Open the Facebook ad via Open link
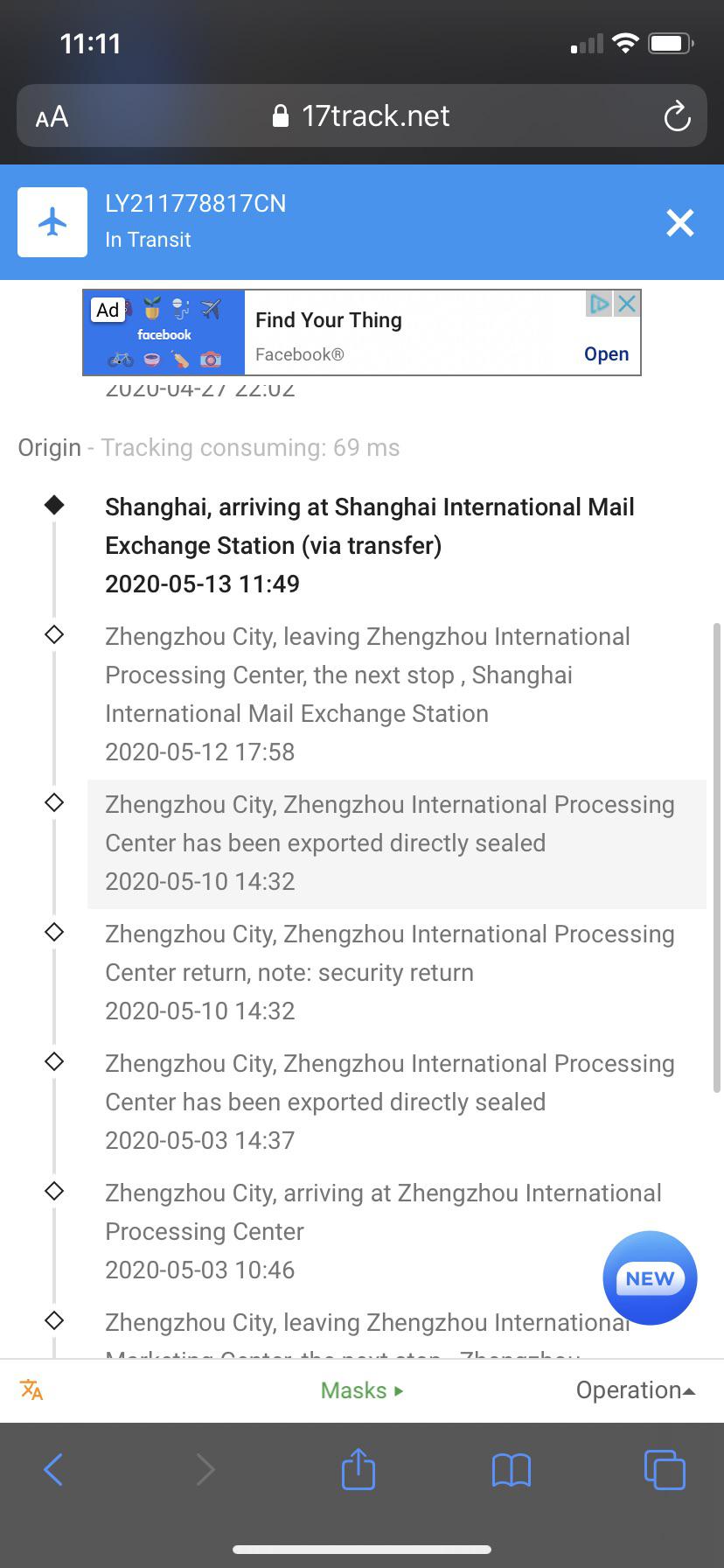This screenshot has width=724, height=1568. [x=605, y=353]
